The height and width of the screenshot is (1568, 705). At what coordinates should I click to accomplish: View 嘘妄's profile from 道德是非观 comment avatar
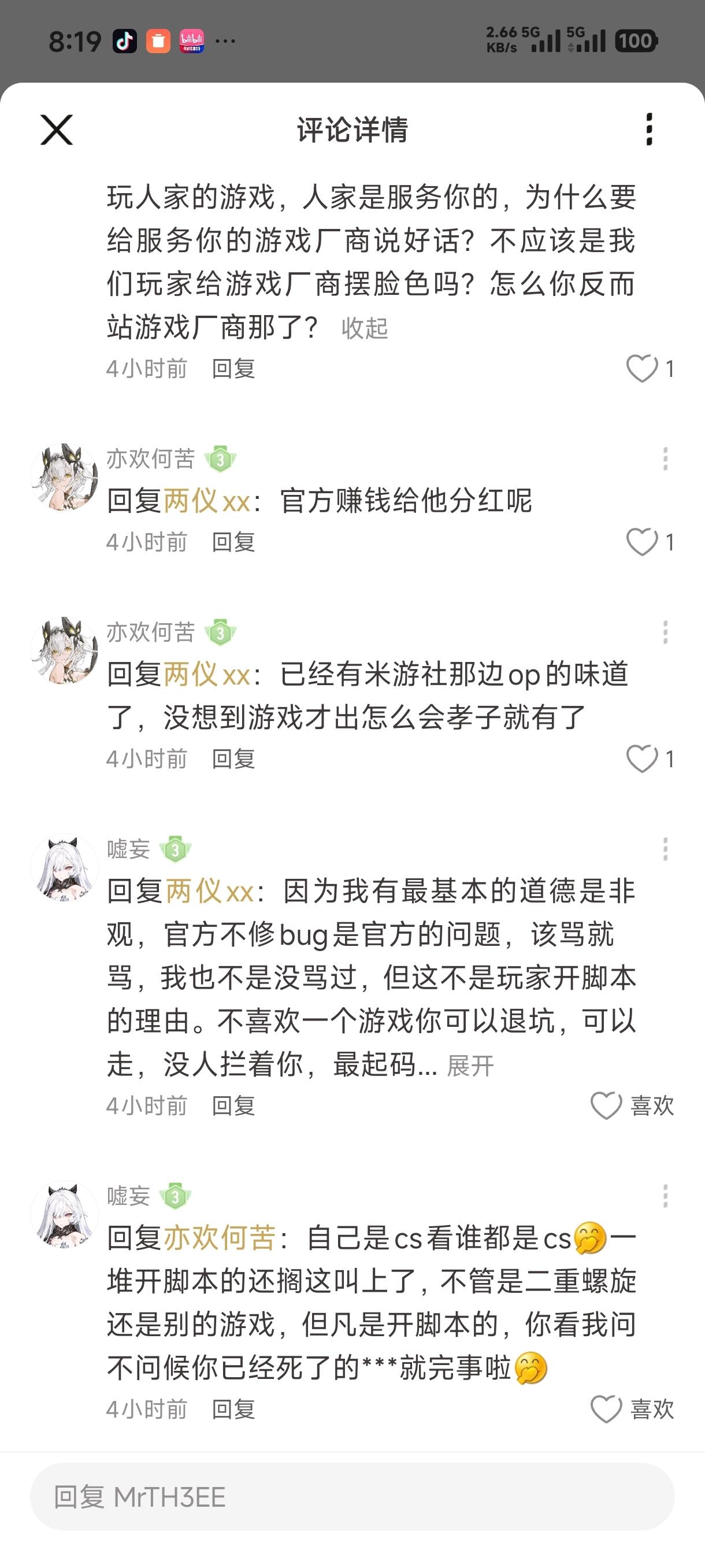coord(65,867)
